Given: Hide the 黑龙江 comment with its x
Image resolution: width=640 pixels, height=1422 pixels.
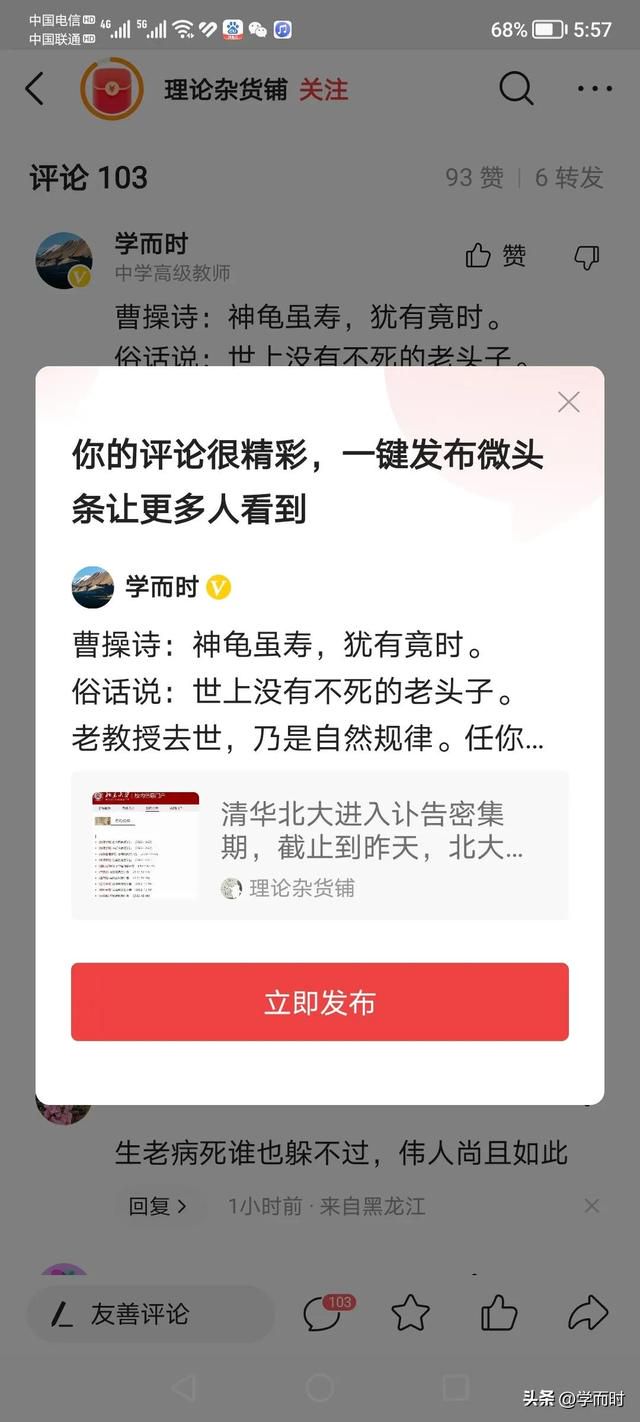Looking at the screenshot, I should pos(592,1206).
